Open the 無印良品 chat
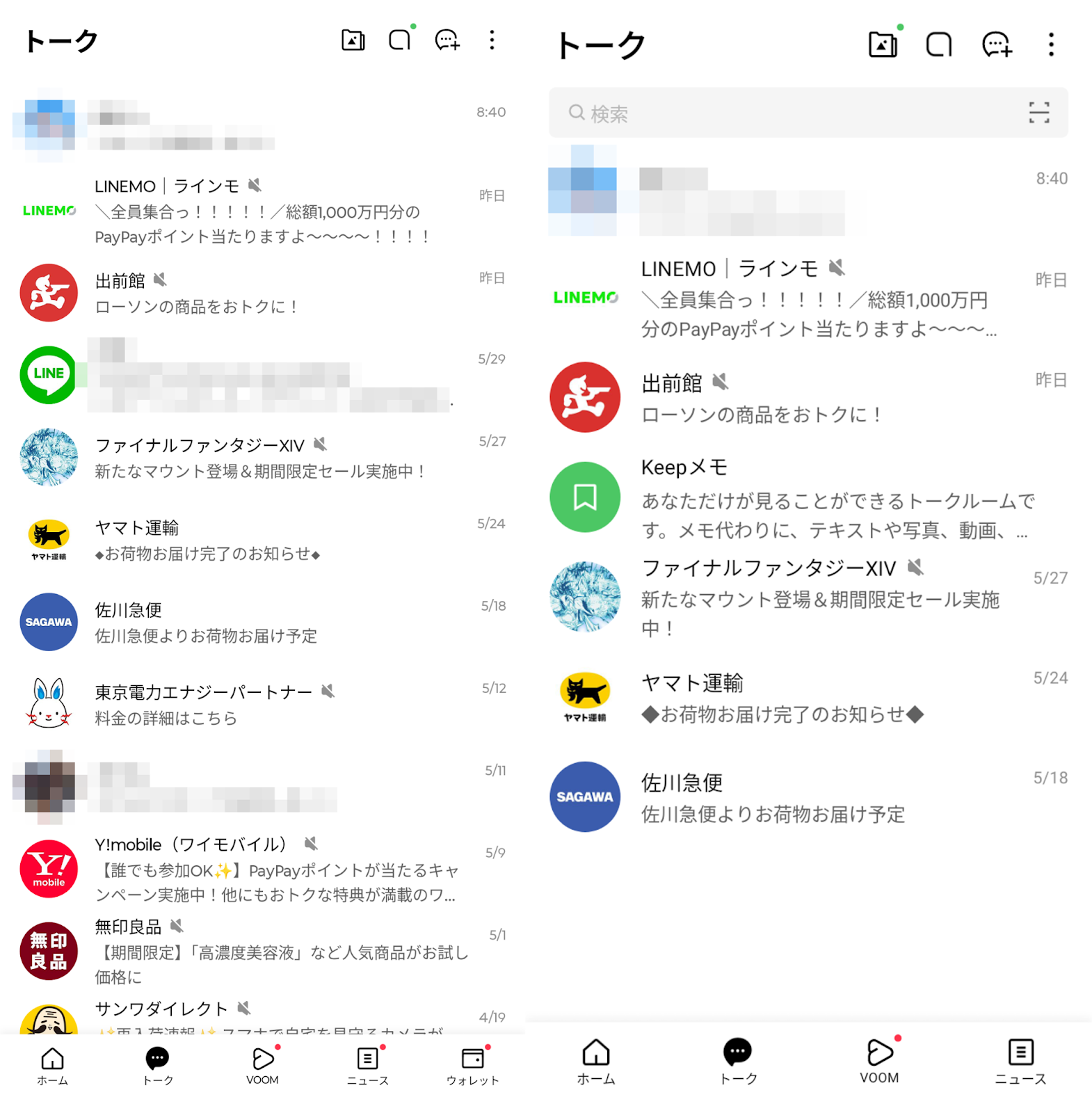Image resolution: width=1092 pixels, height=1113 pixels. [x=264, y=950]
